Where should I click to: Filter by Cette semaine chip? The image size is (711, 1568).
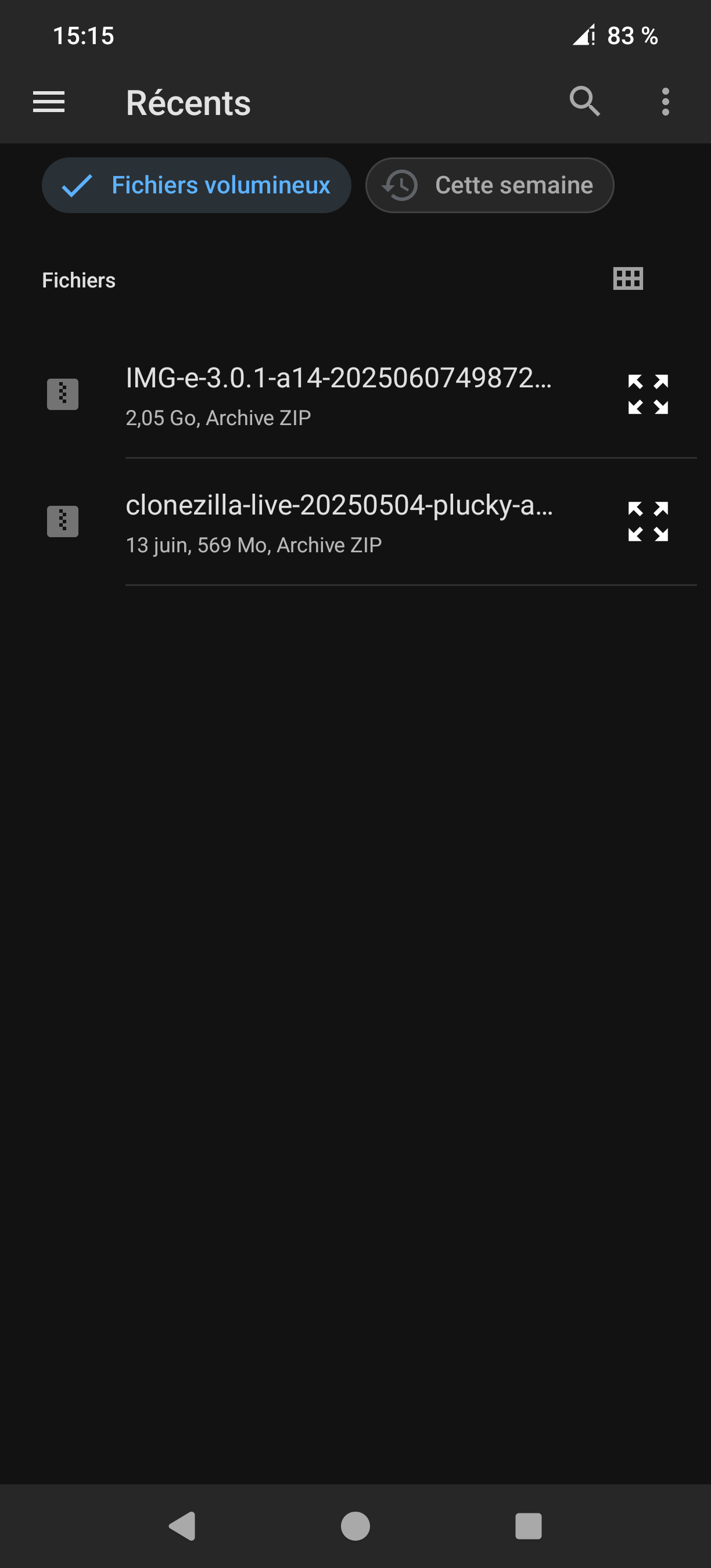490,185
